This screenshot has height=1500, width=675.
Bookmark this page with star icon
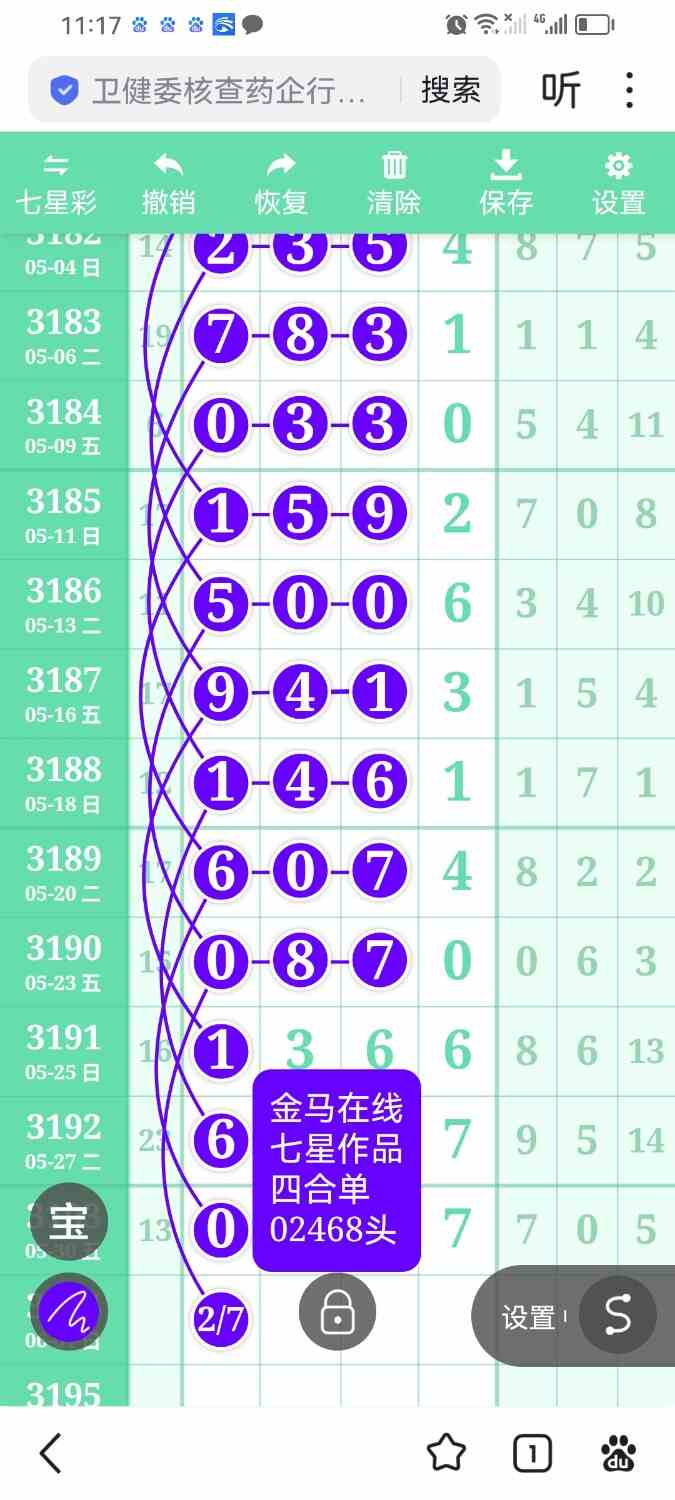tap(446, 1453)
